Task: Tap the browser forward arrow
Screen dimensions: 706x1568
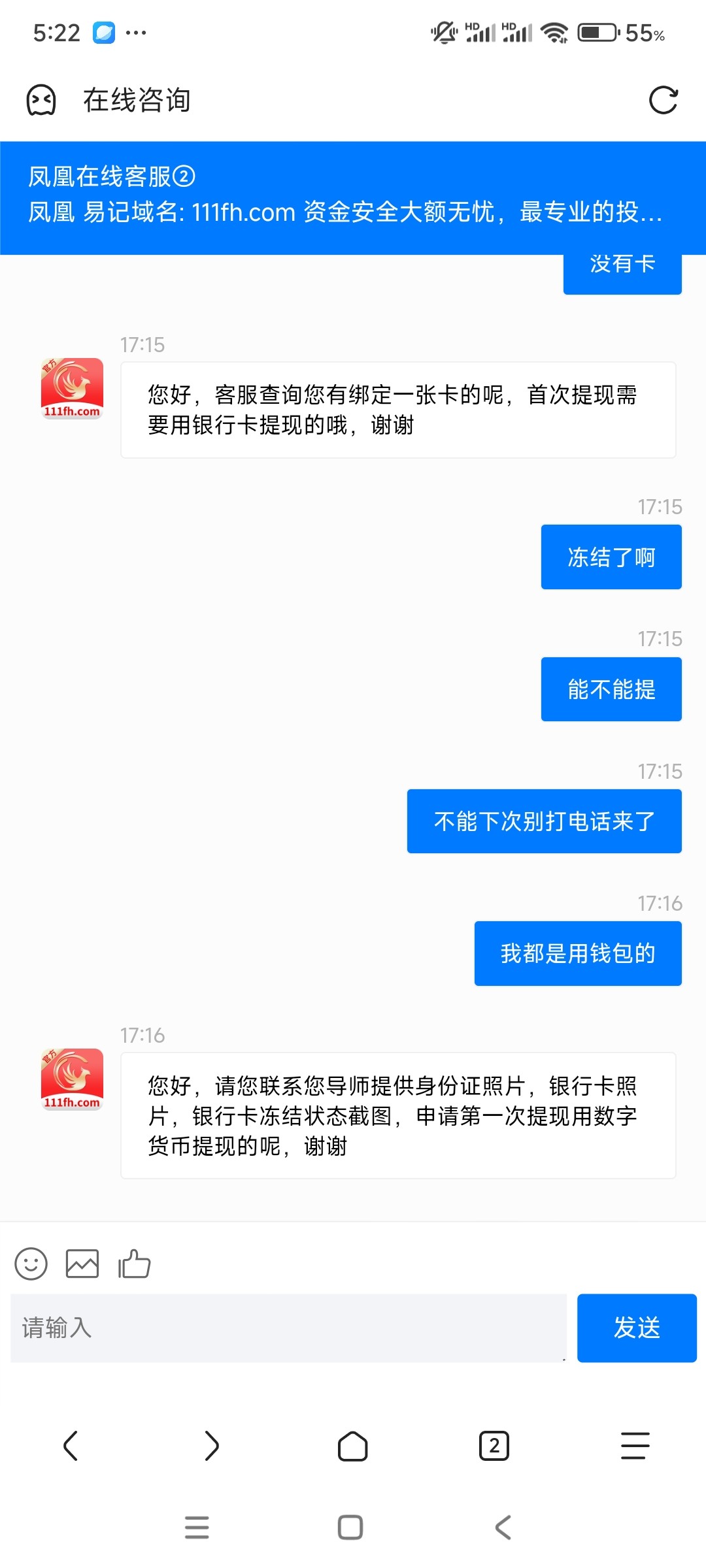Action: (212, 1445)
